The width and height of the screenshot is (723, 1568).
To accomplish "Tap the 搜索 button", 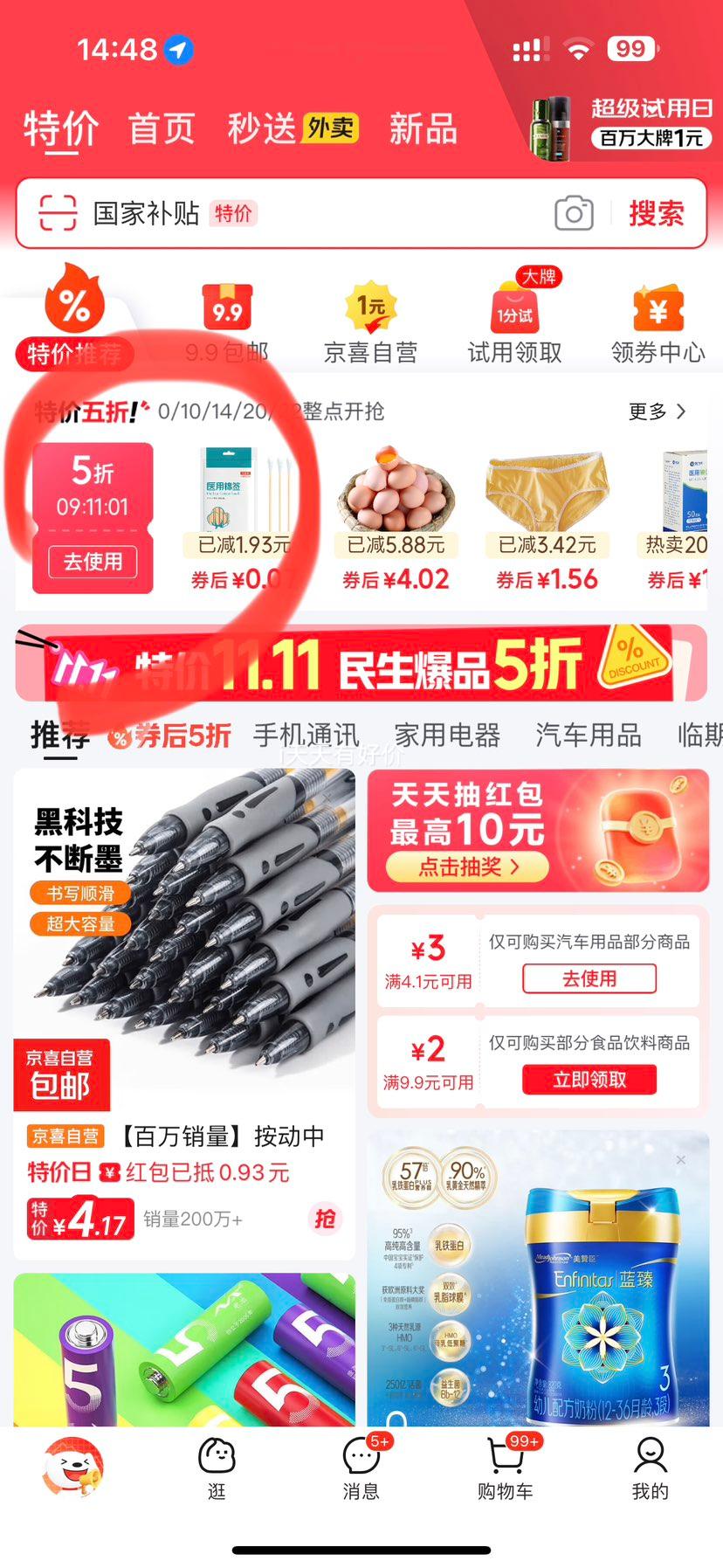I will pos(656,214).
